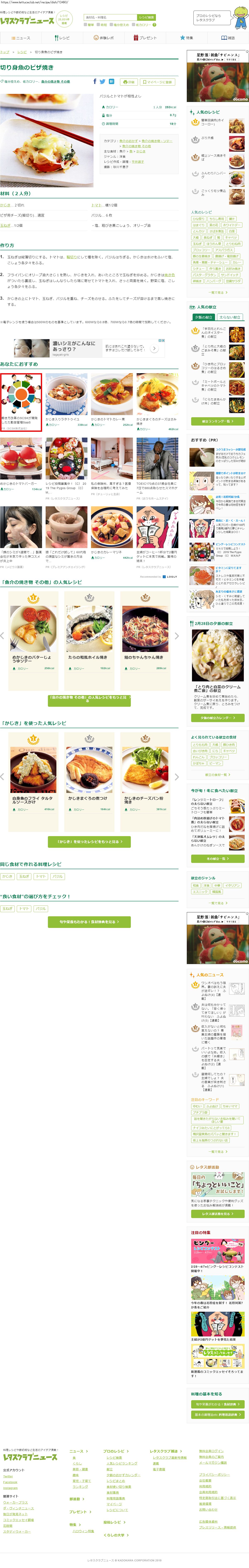Open the 今晩の献立カレンダー button
The width and height of the screenshot is (249, 1568).
217,718
